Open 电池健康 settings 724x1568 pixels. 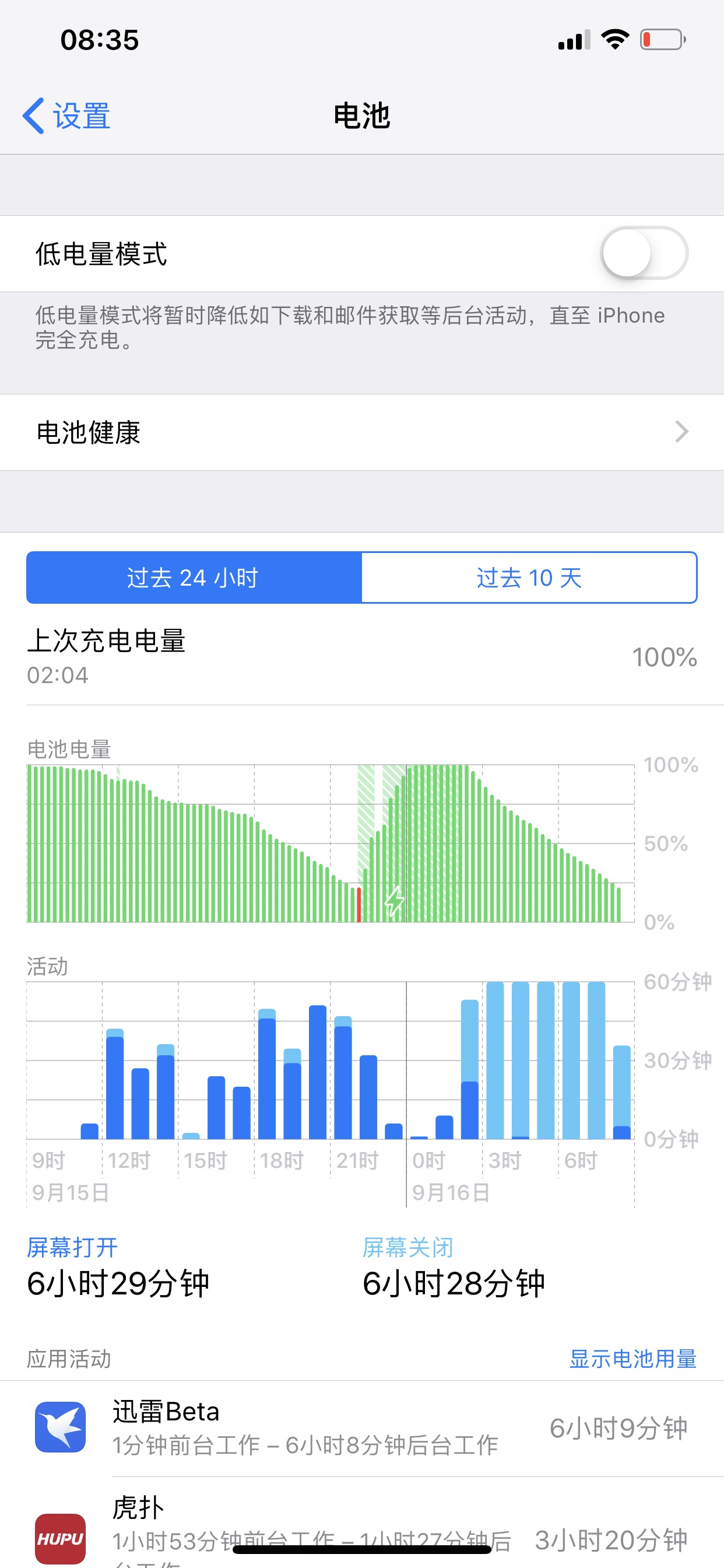(362, 432)
